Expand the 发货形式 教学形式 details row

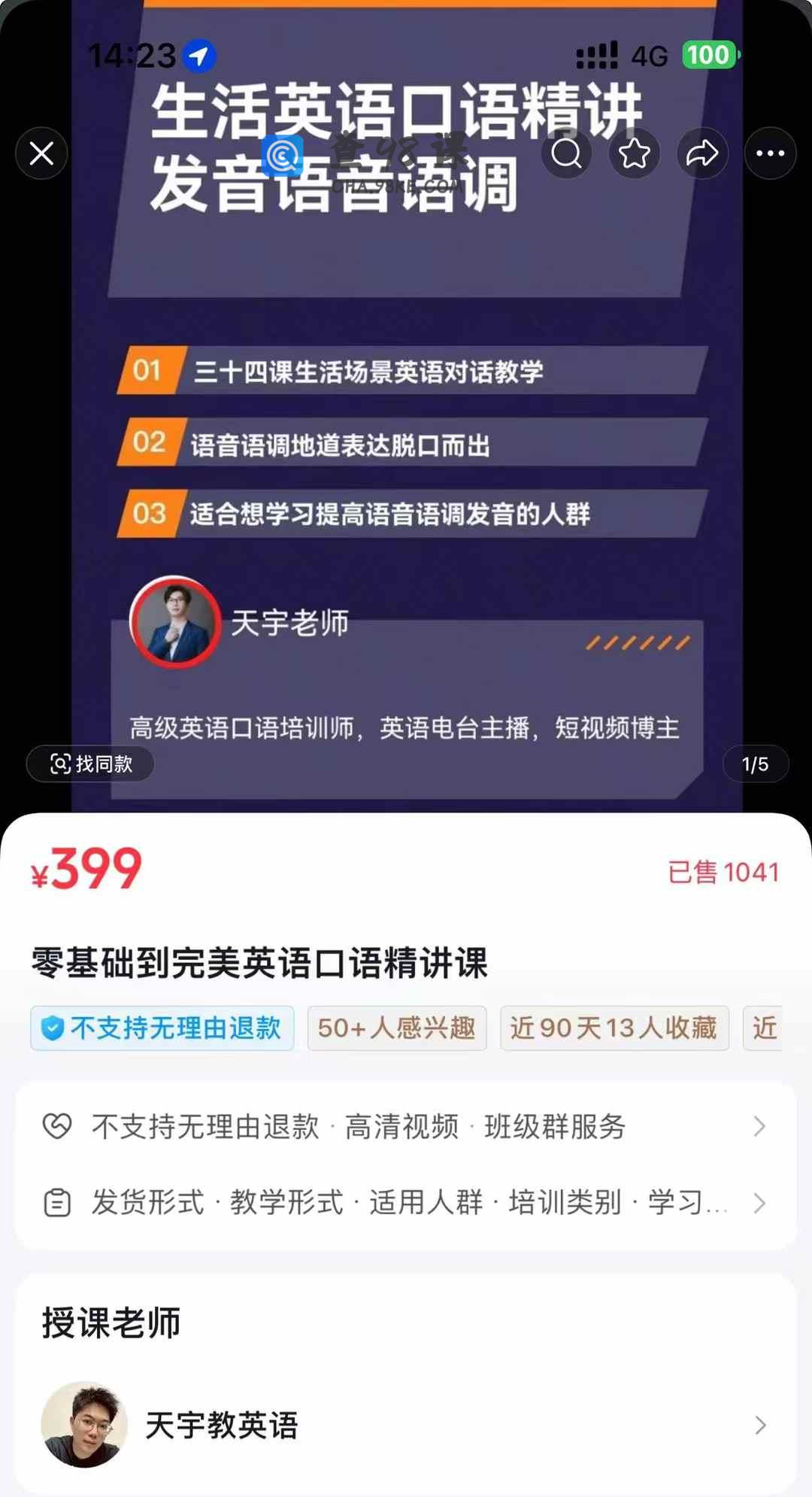point(406,1202)
